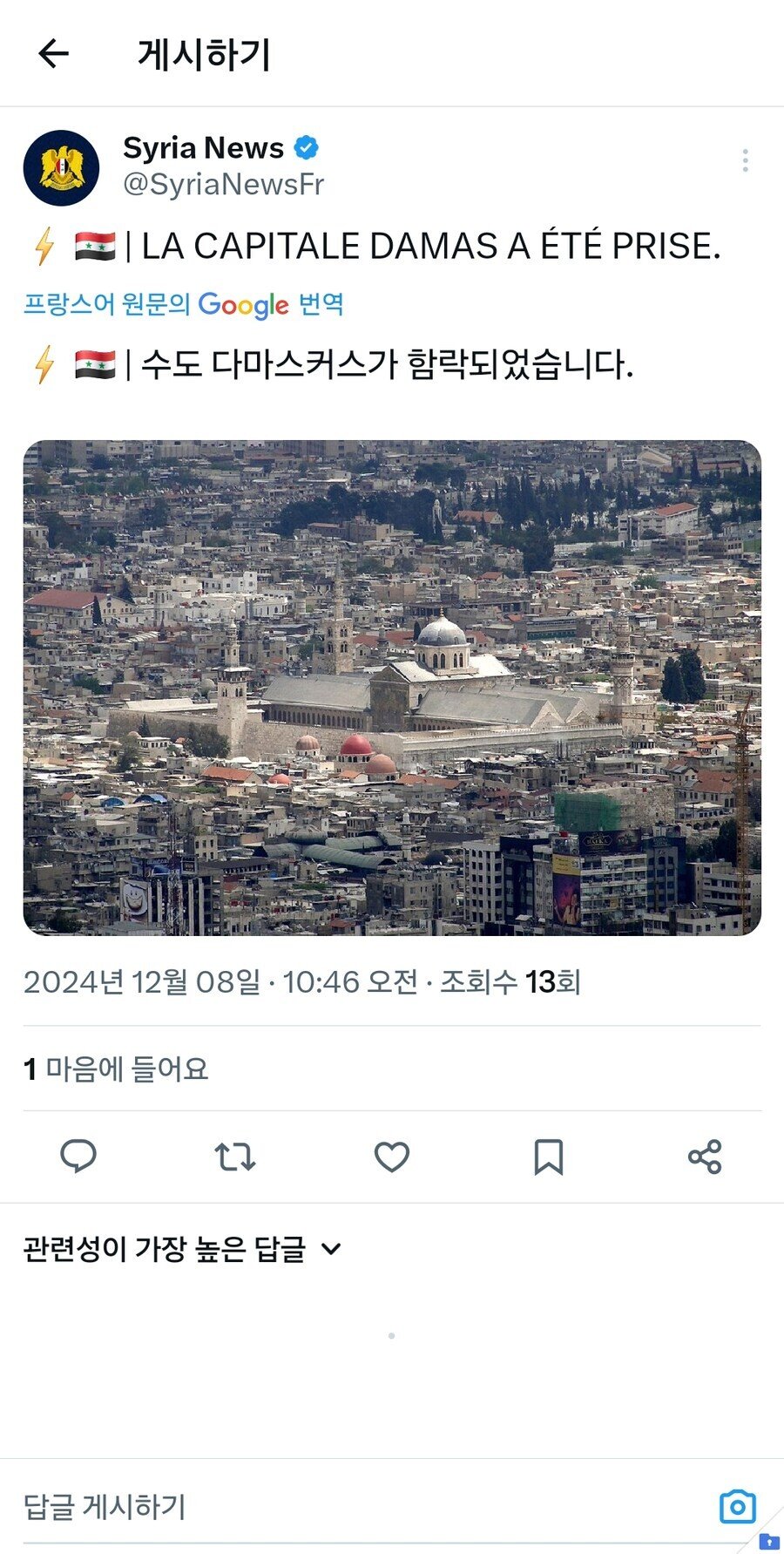
Task: Click the @SyriaNewsFr handle
Action: tap(222, 184)
